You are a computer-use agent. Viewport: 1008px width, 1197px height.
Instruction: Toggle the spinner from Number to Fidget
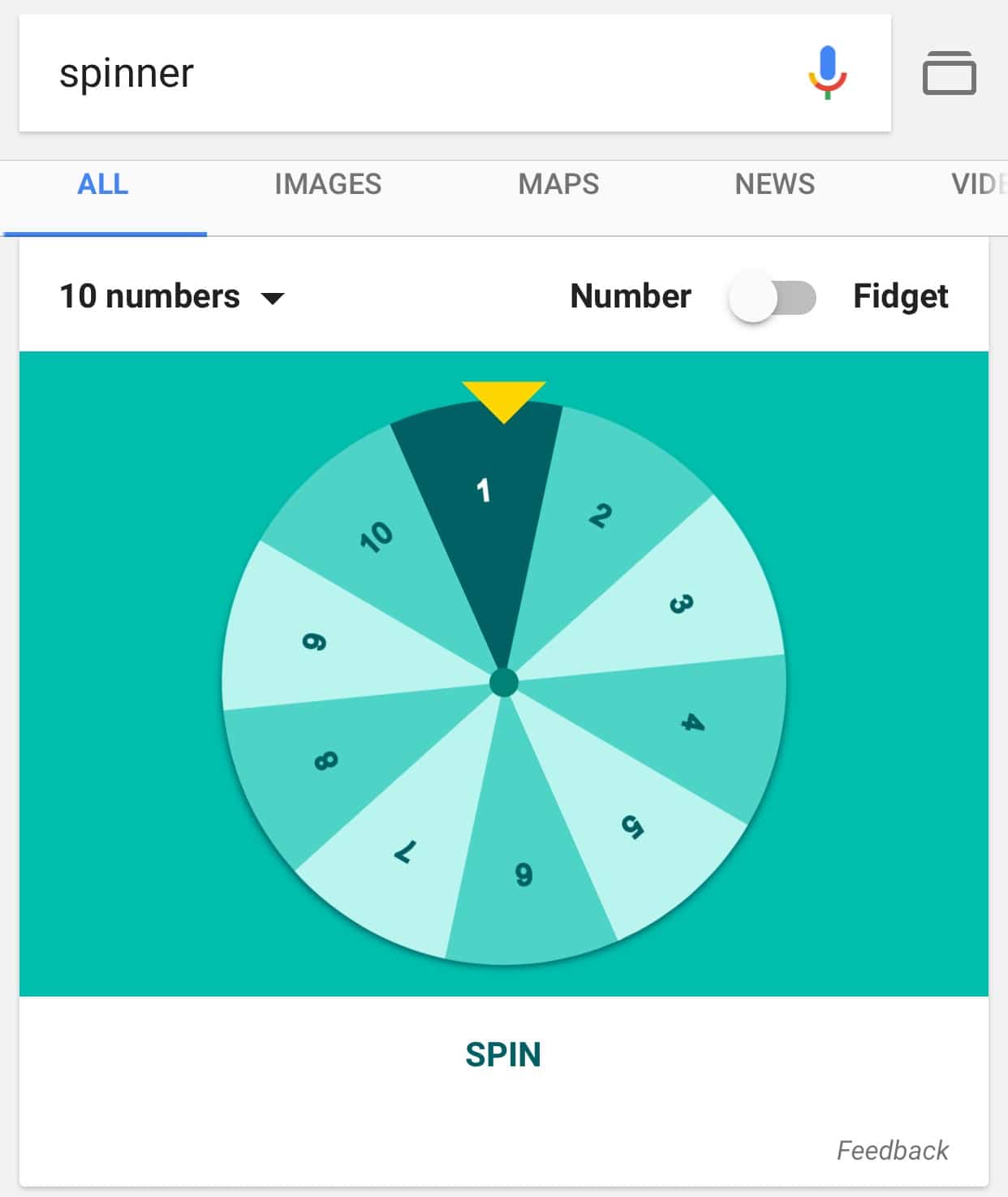point(772,297)
